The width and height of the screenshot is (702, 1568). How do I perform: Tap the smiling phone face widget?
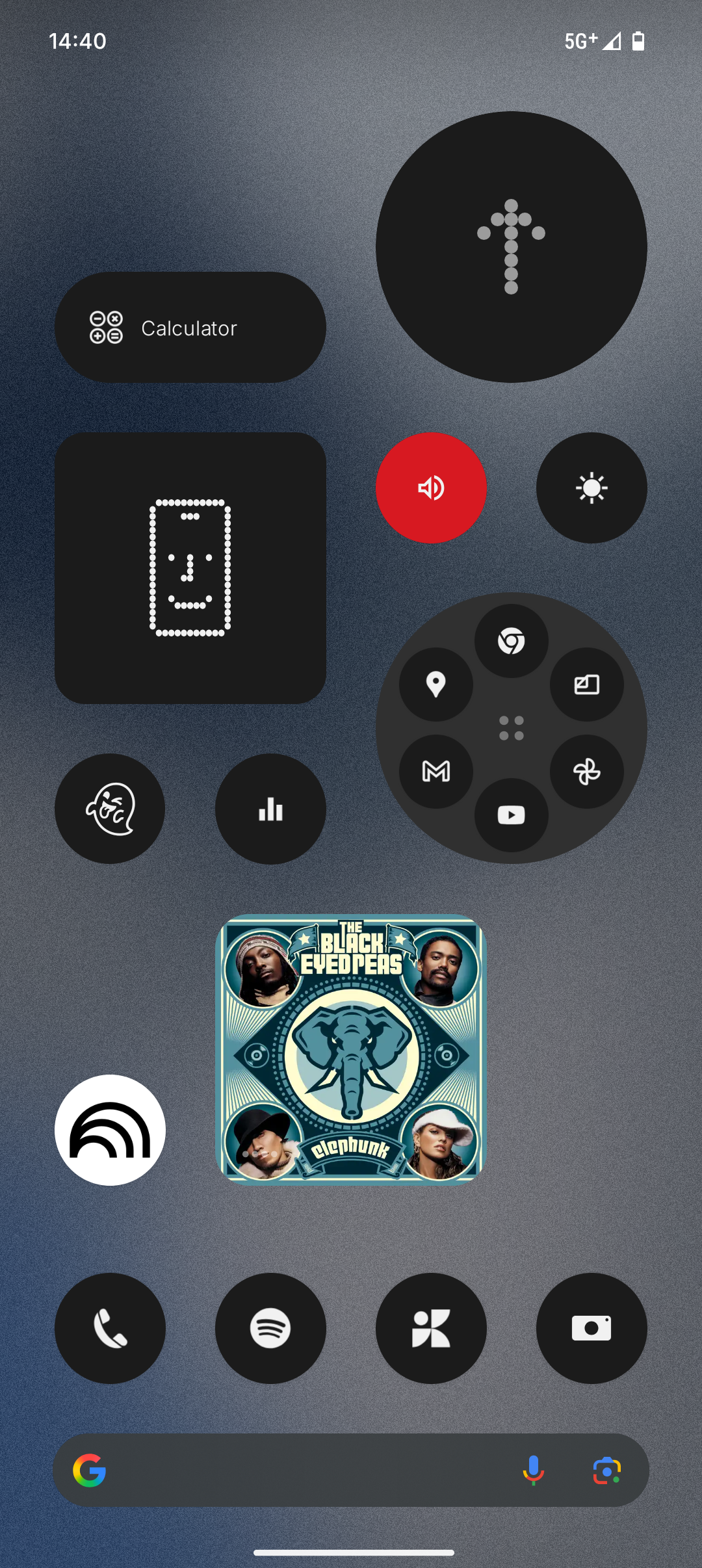click(190, 568)
